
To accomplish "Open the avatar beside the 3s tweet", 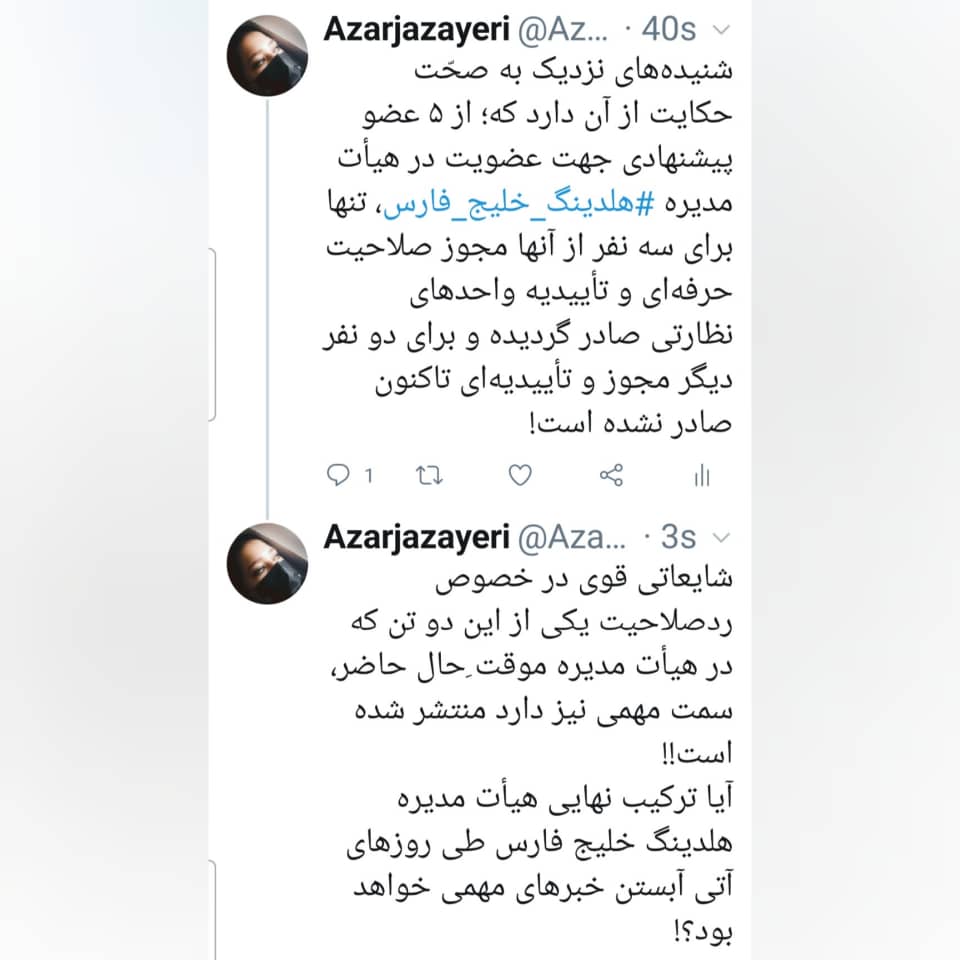I will point(267,563).
